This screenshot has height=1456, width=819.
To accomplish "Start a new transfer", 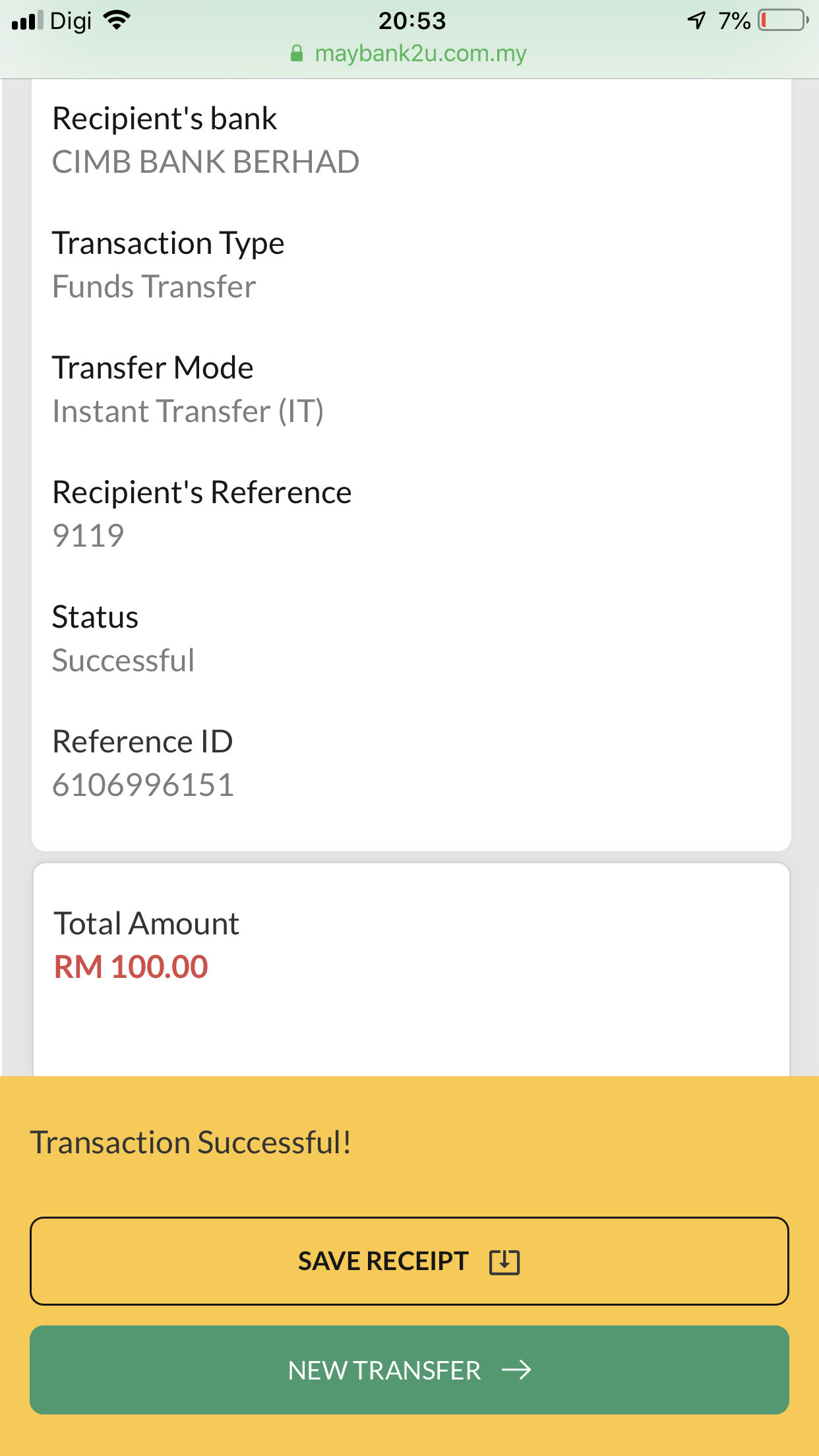I will click(409, 1370).
